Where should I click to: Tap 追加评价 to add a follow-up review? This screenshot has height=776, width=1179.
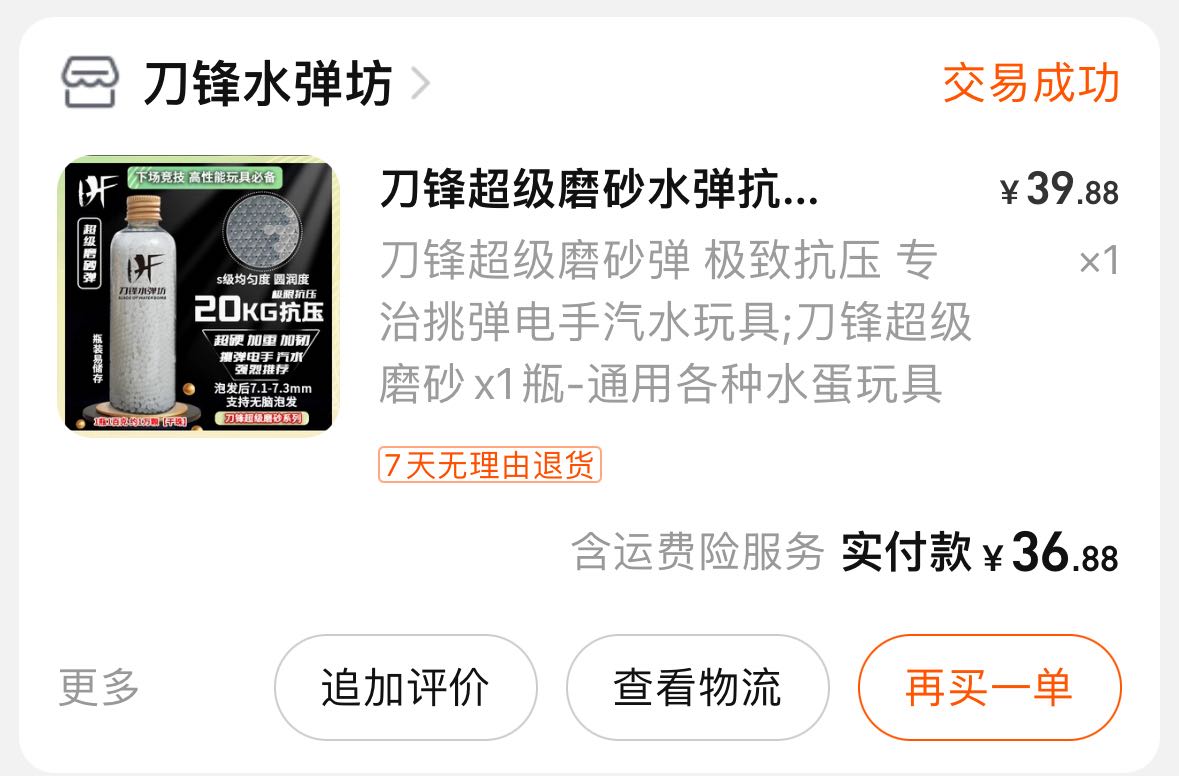[405, 688]
